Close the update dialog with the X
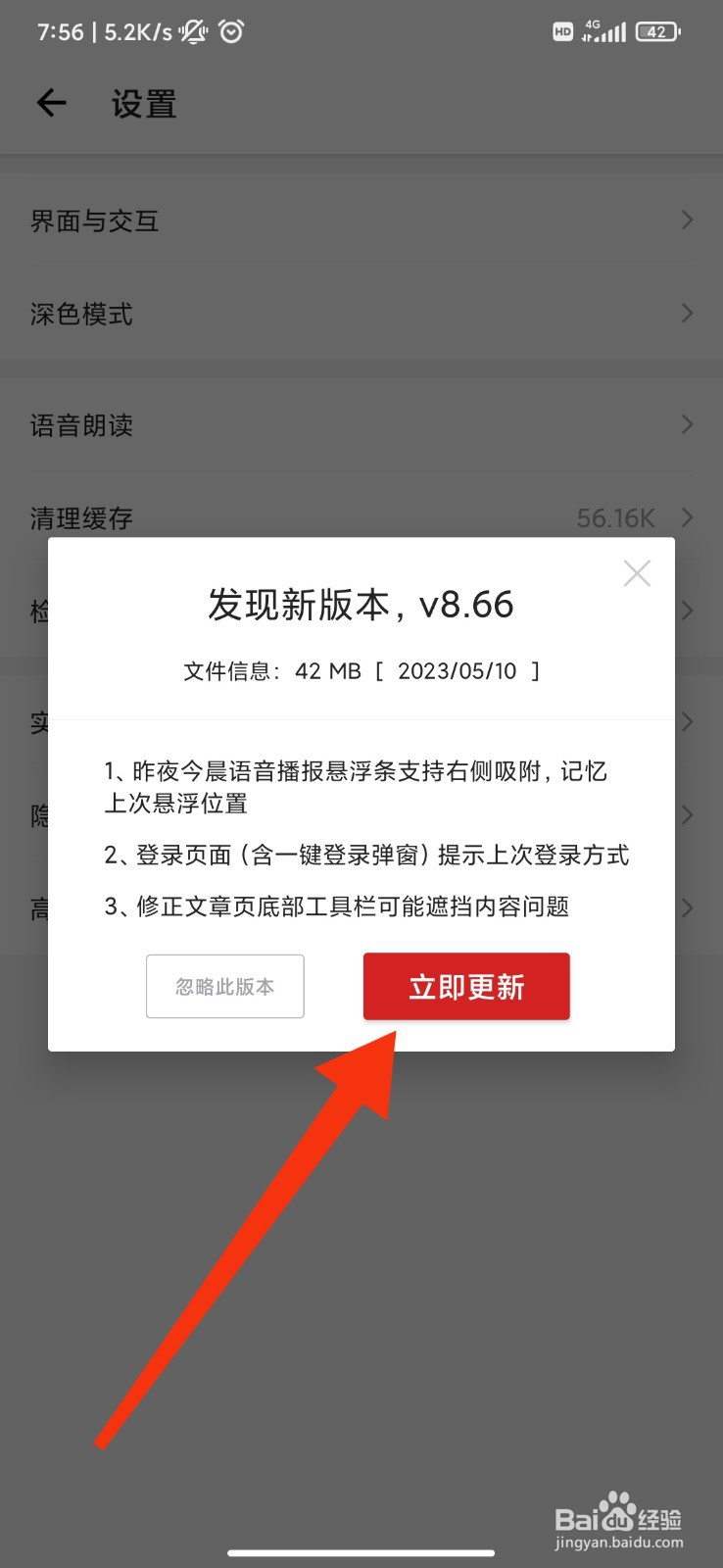This screenshot has width=723, height=1568. (x=637, y=573)
